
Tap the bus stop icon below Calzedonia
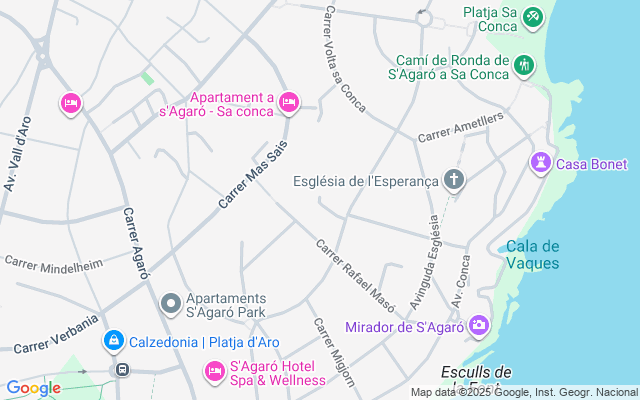pyautogui.click(x=122, y=369)
